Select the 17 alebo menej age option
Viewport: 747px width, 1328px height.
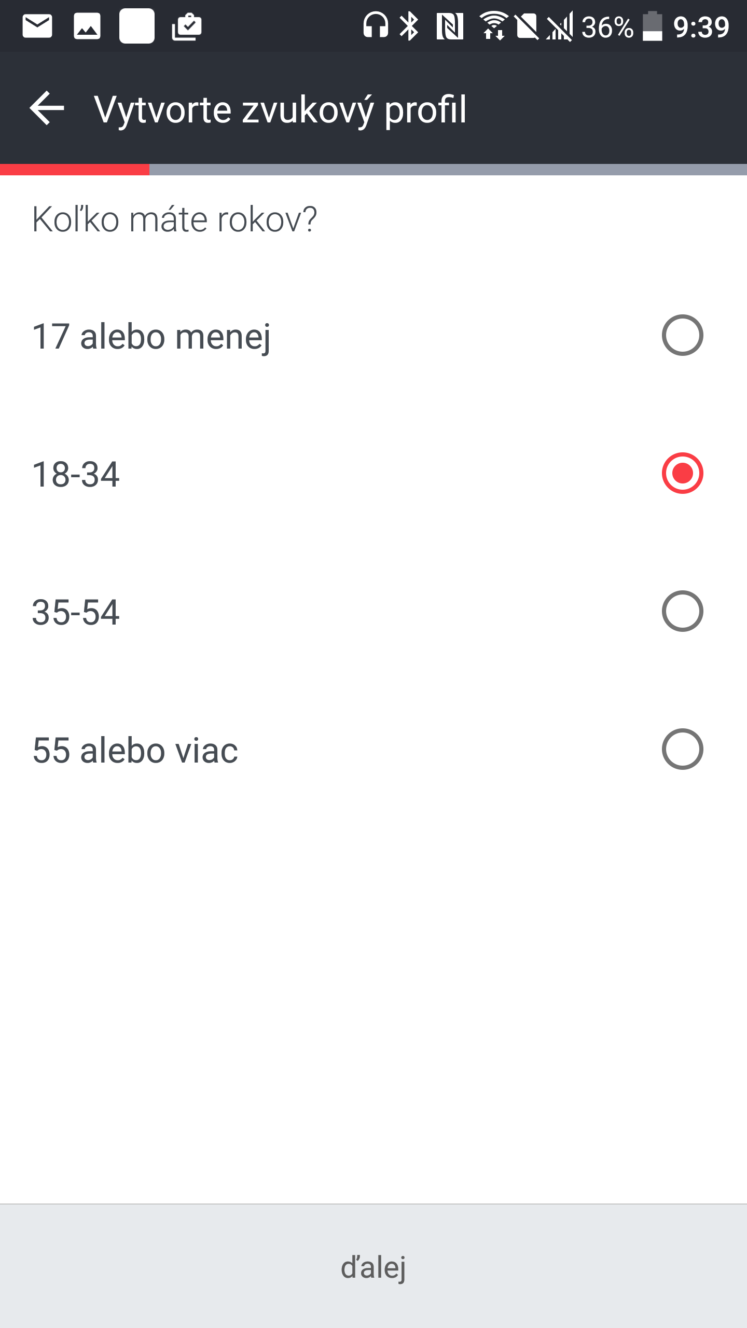(373, 336)
